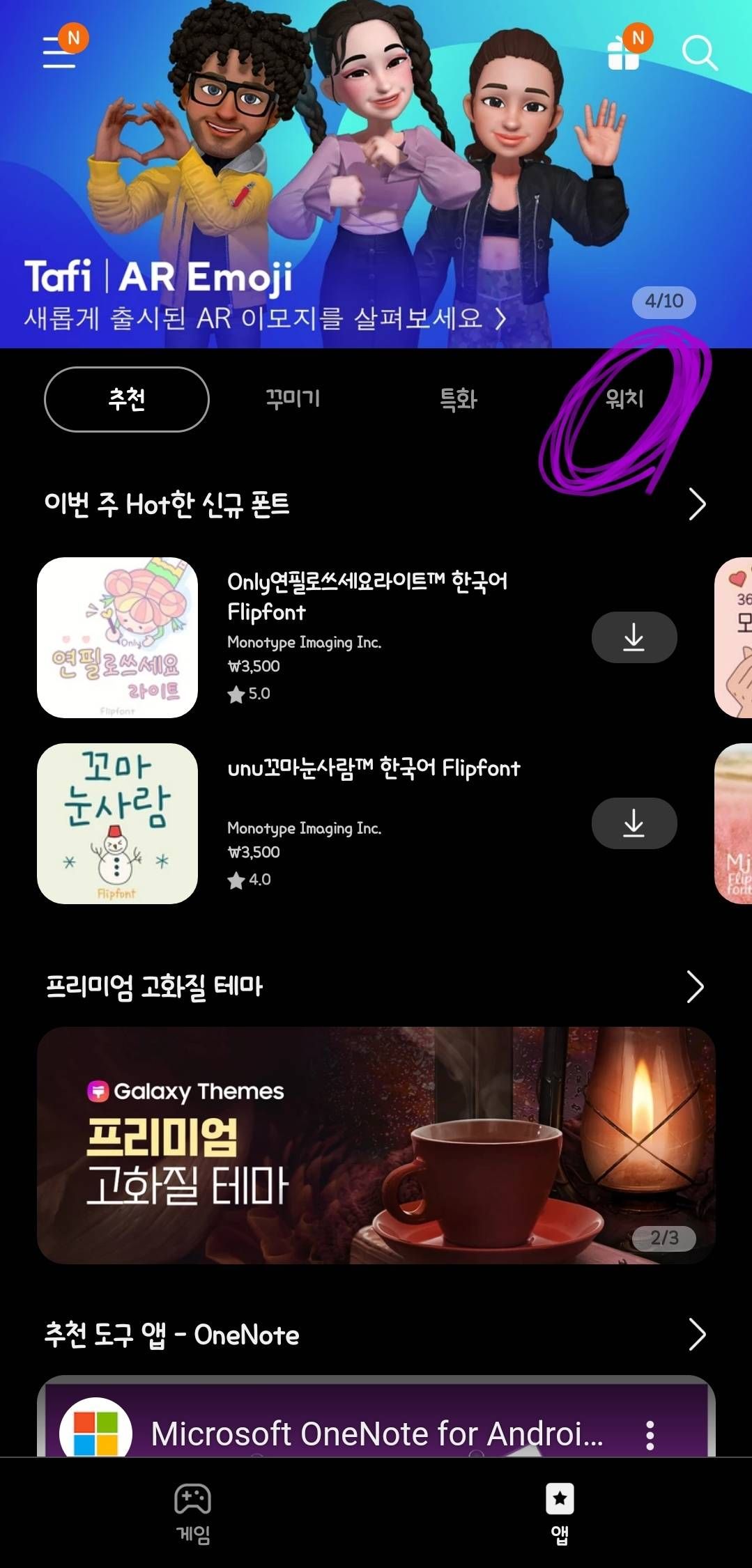The image size is (752, 1568).
Task: Open the Microsoft OneNote video overflow menu
Action: pyautogui.click(x=650, y=1435)
